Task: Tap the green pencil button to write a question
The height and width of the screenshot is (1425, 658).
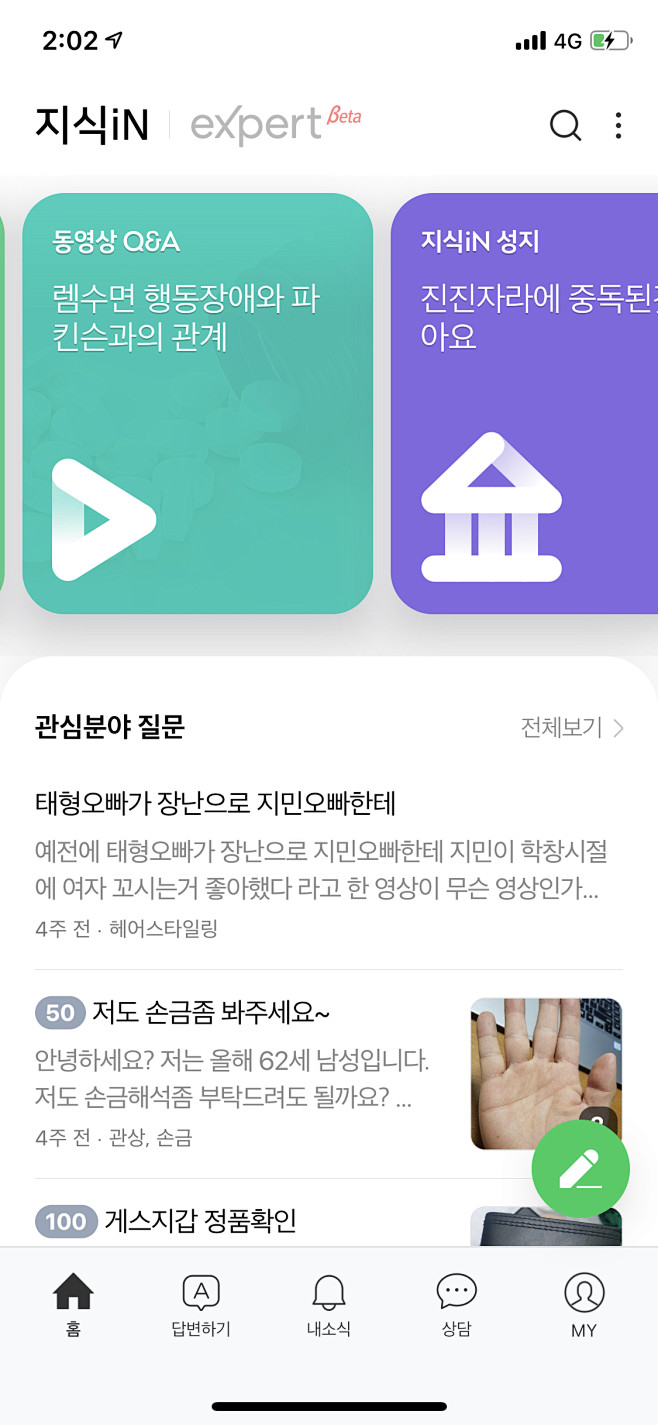Action: point(580,1169)
